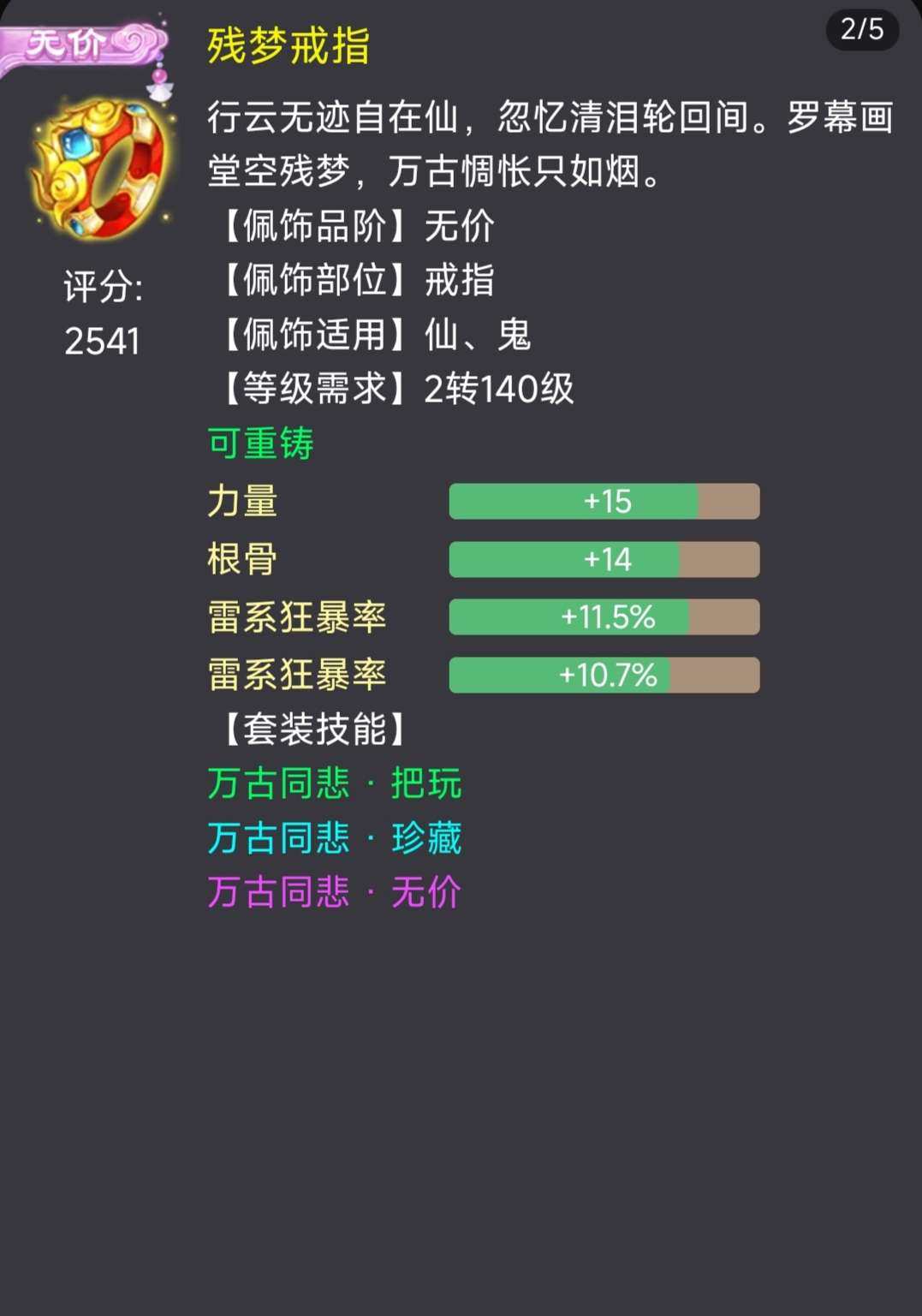Viewport: 922px width, 1316px height.
Task: Click the 力量 strength attribute label
Action: (242, 502)
